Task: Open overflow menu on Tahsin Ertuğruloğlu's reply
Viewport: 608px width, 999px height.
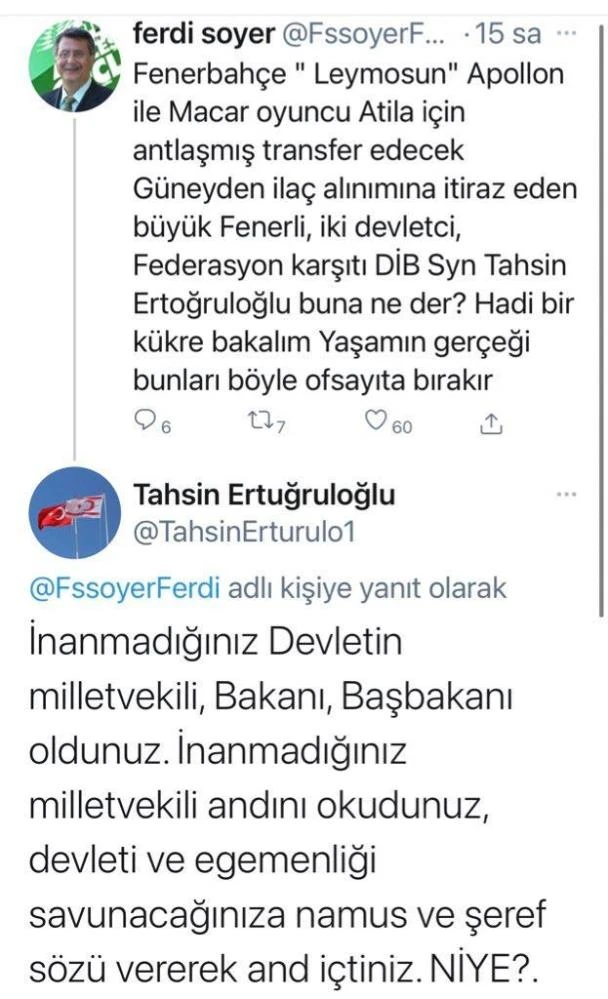Action: [x=566, y=495]
